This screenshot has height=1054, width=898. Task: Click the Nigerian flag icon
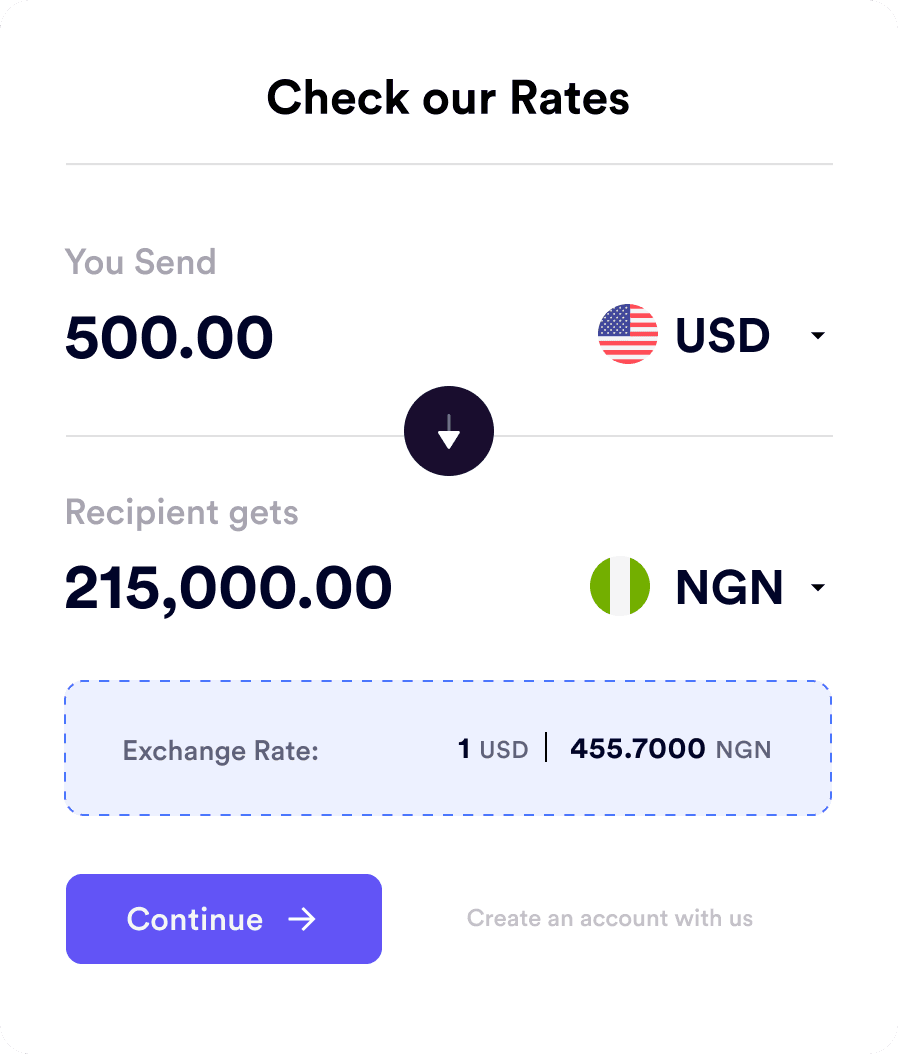(x=619, y=587)
